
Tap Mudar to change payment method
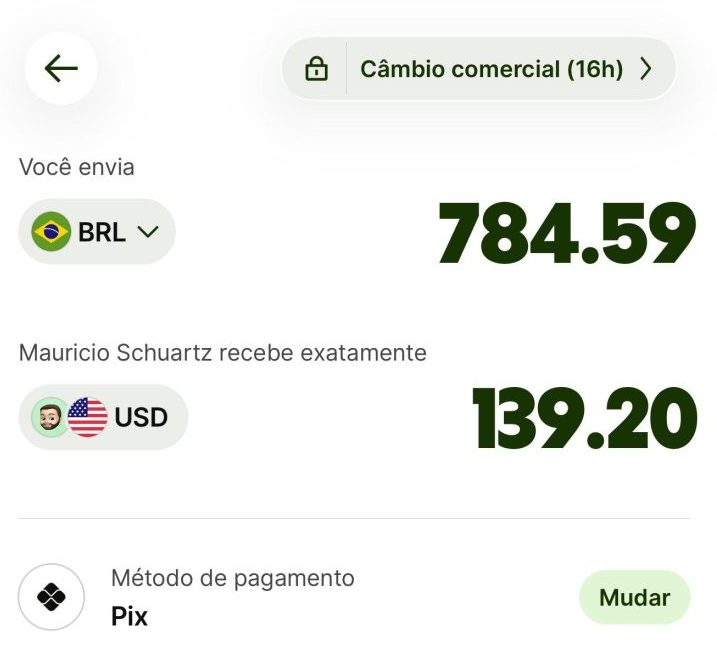point(634,598)
